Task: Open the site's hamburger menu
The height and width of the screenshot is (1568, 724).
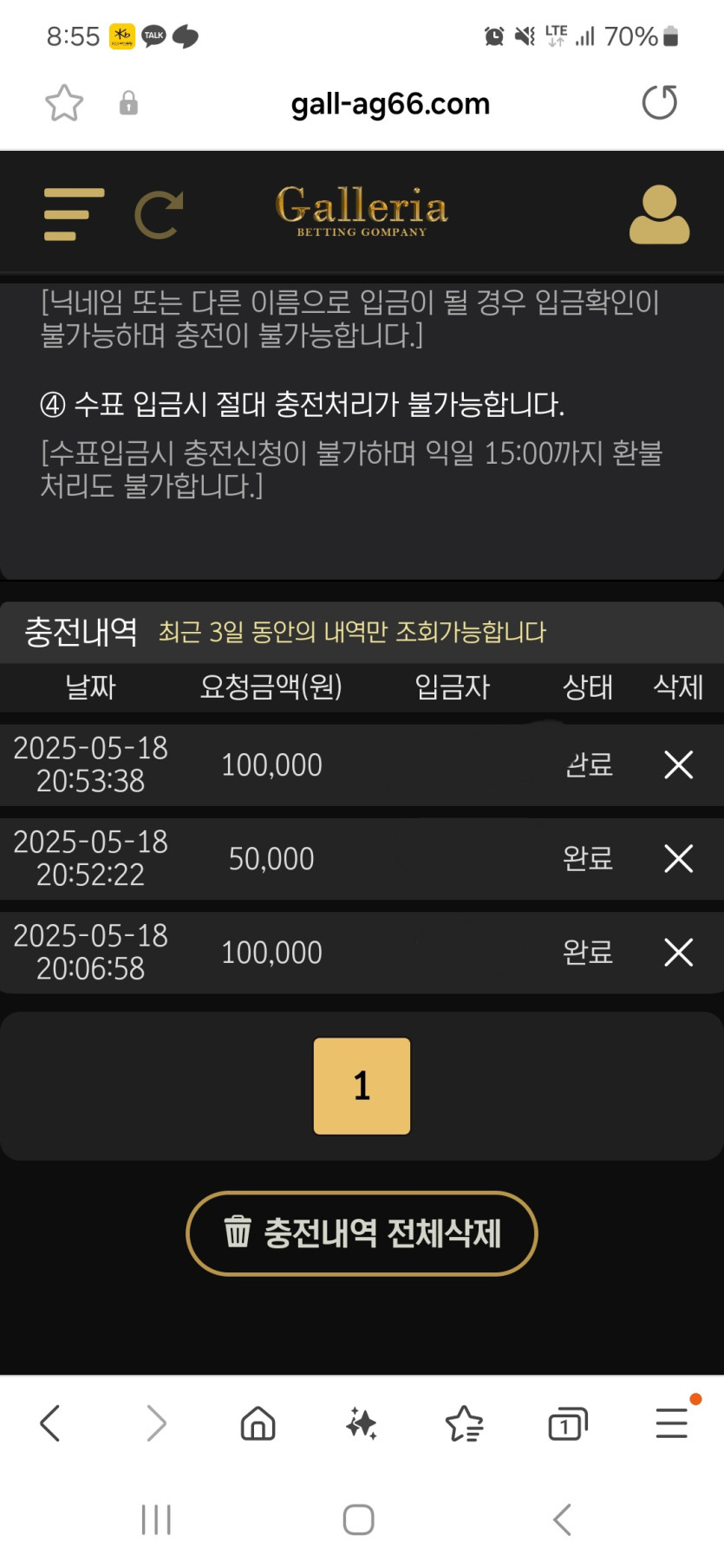Action: [x=75, y=214]
